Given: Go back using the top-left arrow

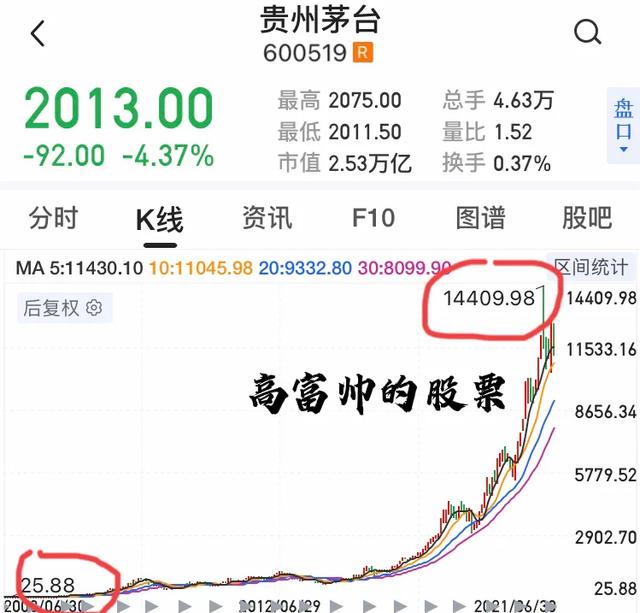Looking at the screenshot, I should [x=38, y=34].
